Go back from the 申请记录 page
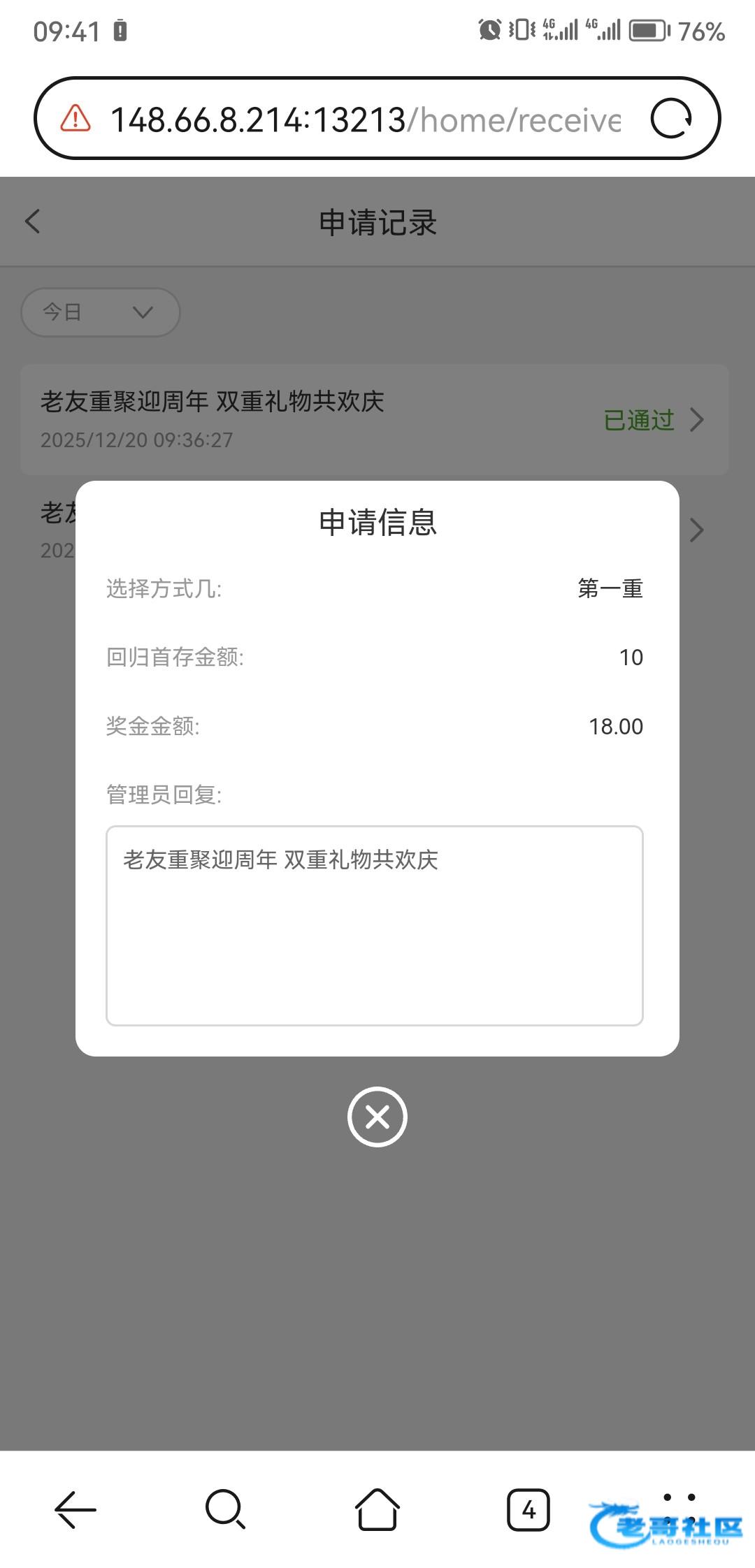Viewport: 755px width, 1568px height. click(x=33, y=222)
